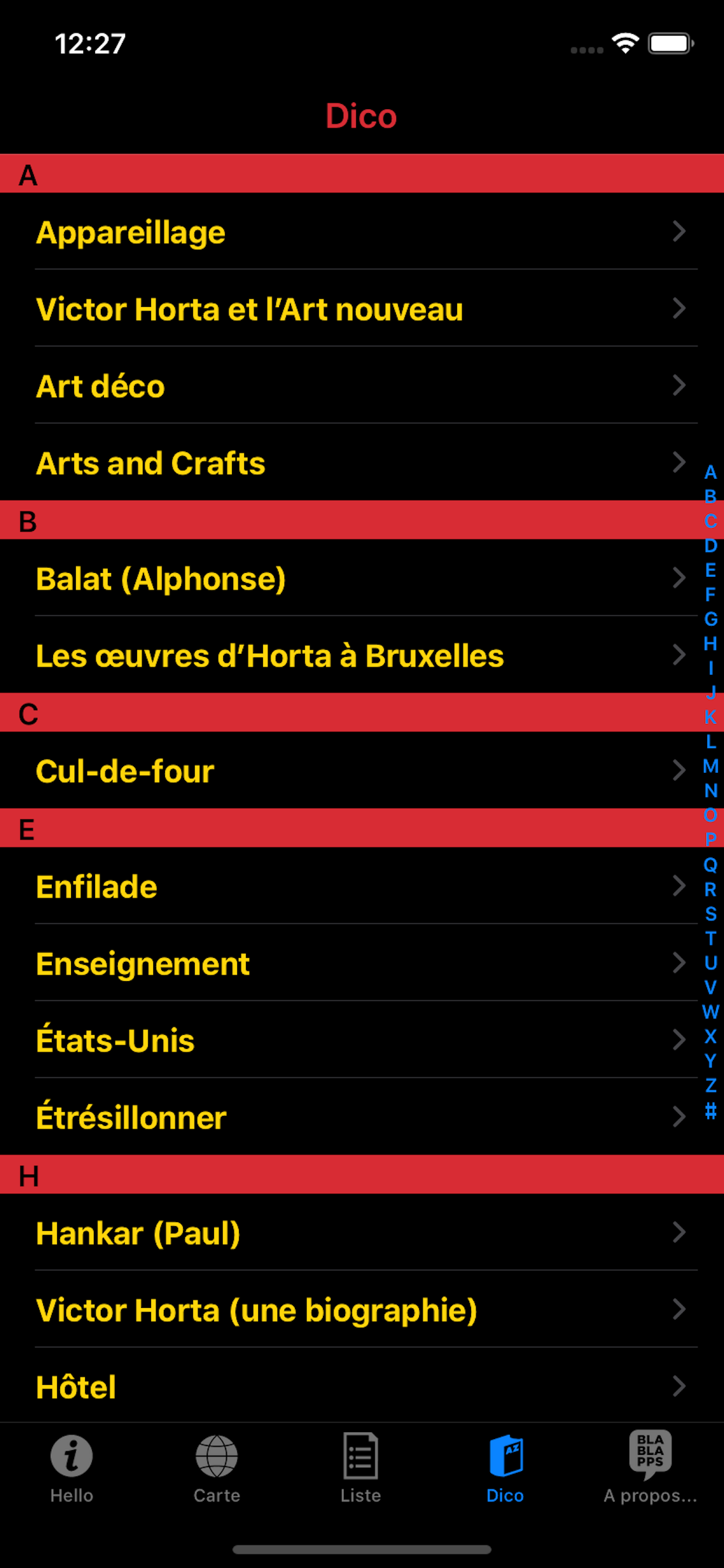The width and height of the screenshot is (724, 1568).
Task: Tap the Cul-de-four entry
Action: pos(362,770)
